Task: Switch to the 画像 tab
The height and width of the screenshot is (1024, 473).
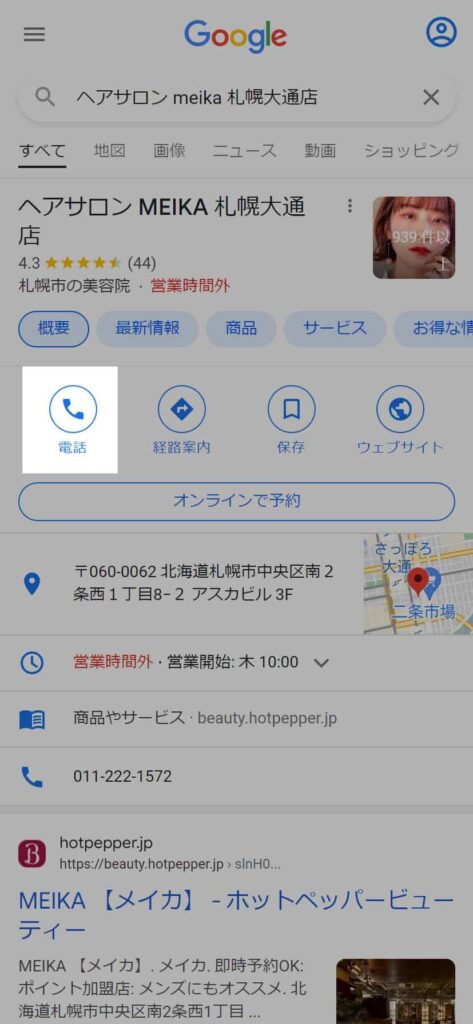Action: 169,151
